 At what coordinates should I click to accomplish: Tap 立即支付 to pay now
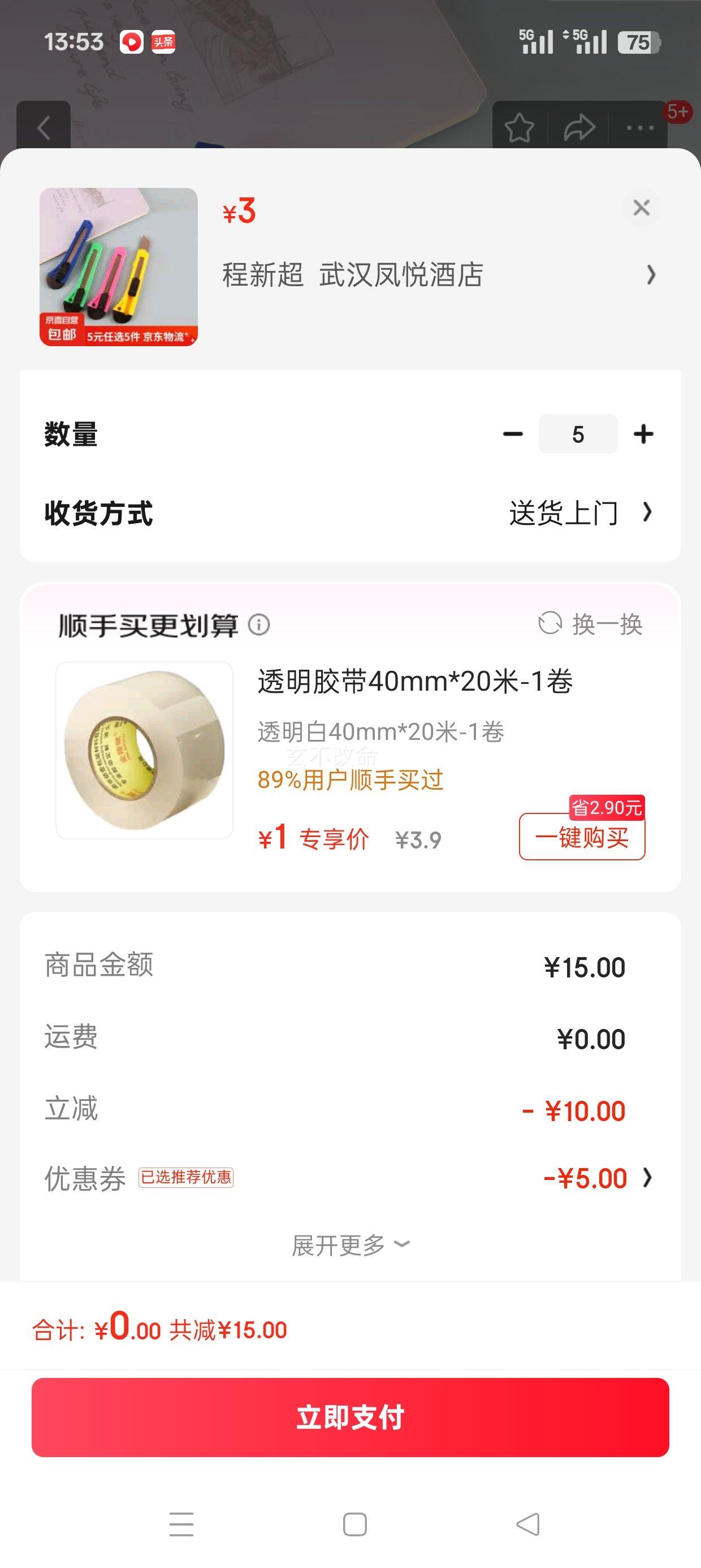(350, 1418)
